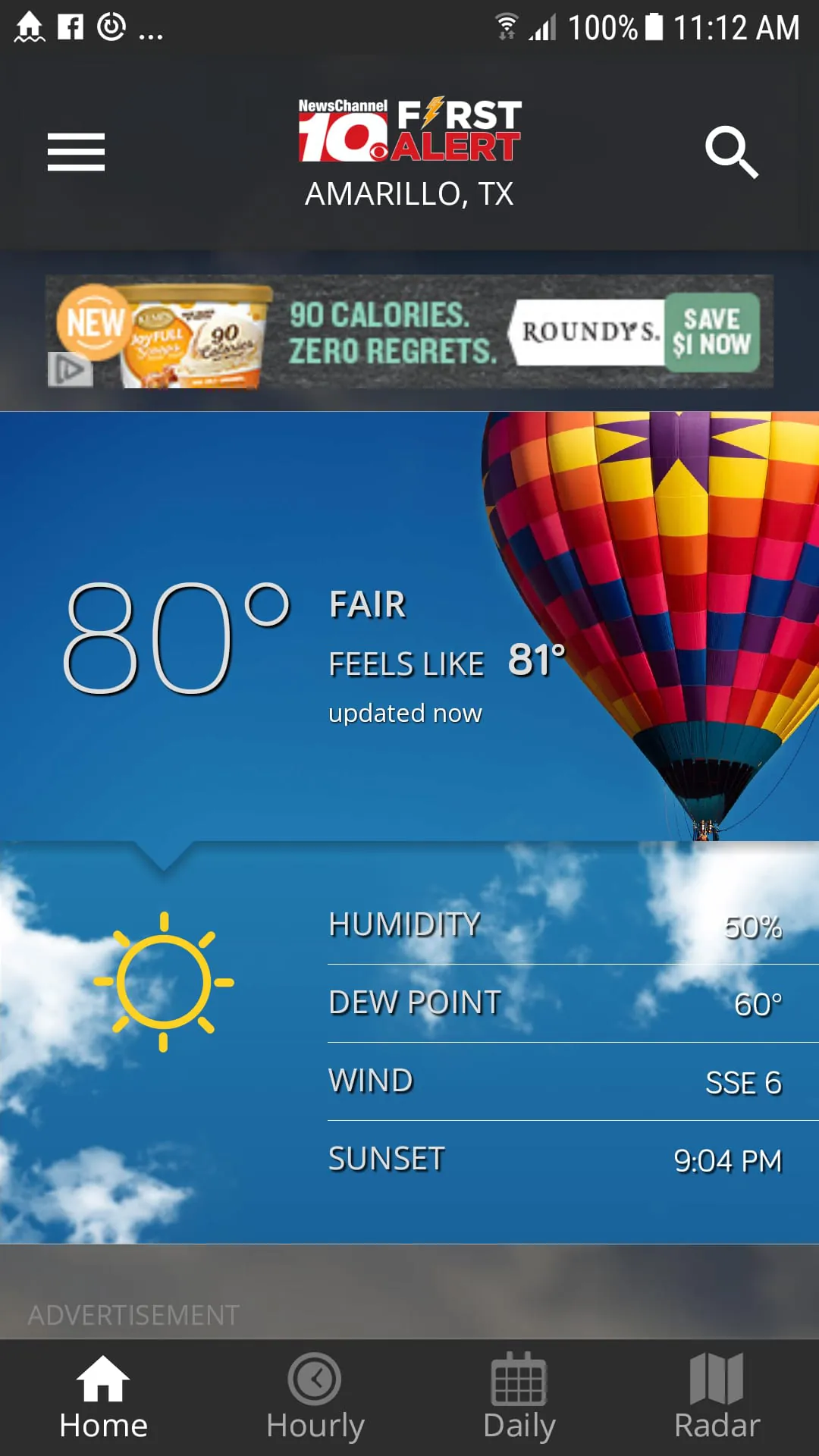Open the Radar tab
The image size is (819, 1456).
pos(717,1397)
